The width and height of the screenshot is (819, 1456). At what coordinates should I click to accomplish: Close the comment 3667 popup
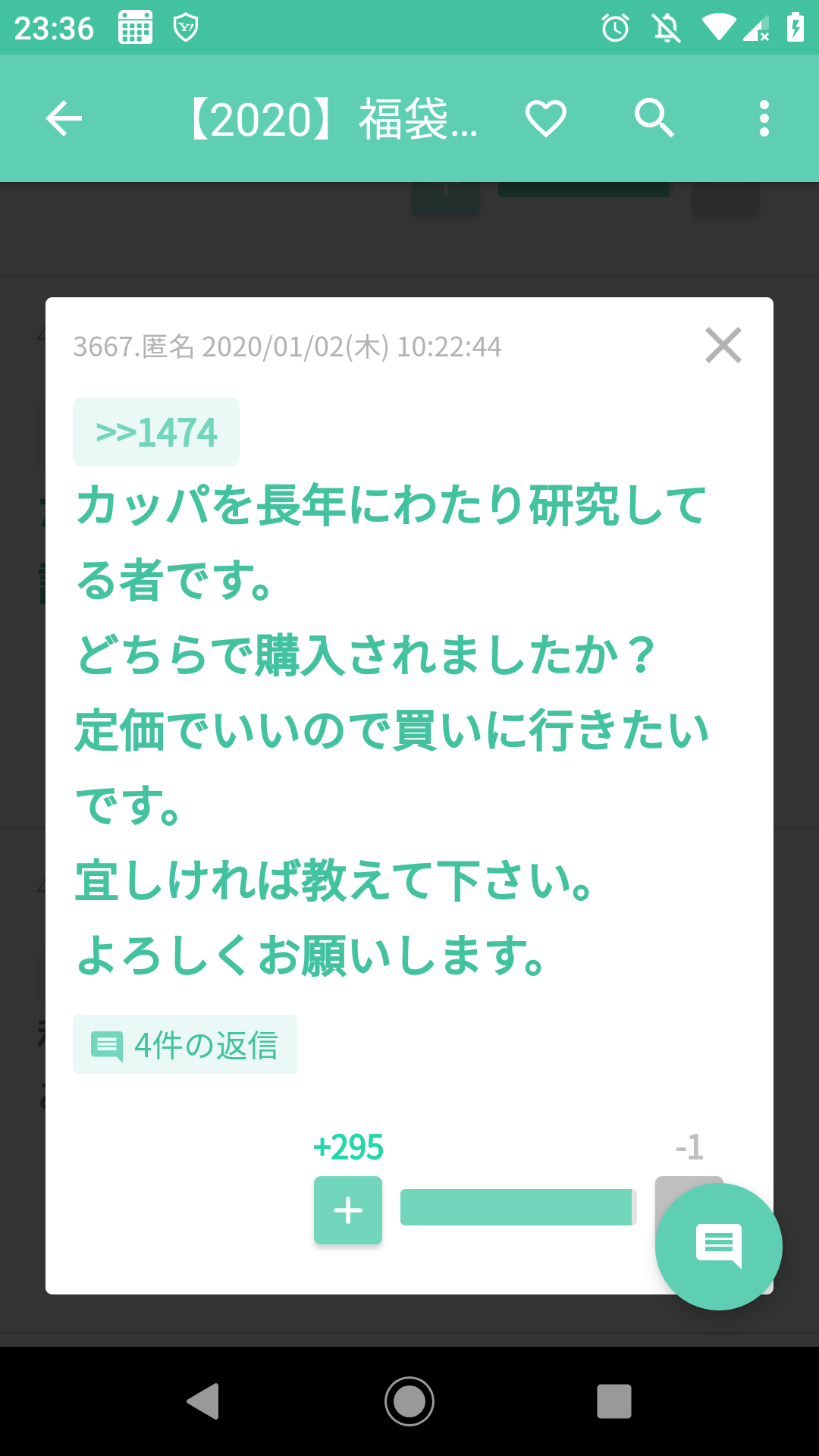pyautogui.click(x=723, y=346)
